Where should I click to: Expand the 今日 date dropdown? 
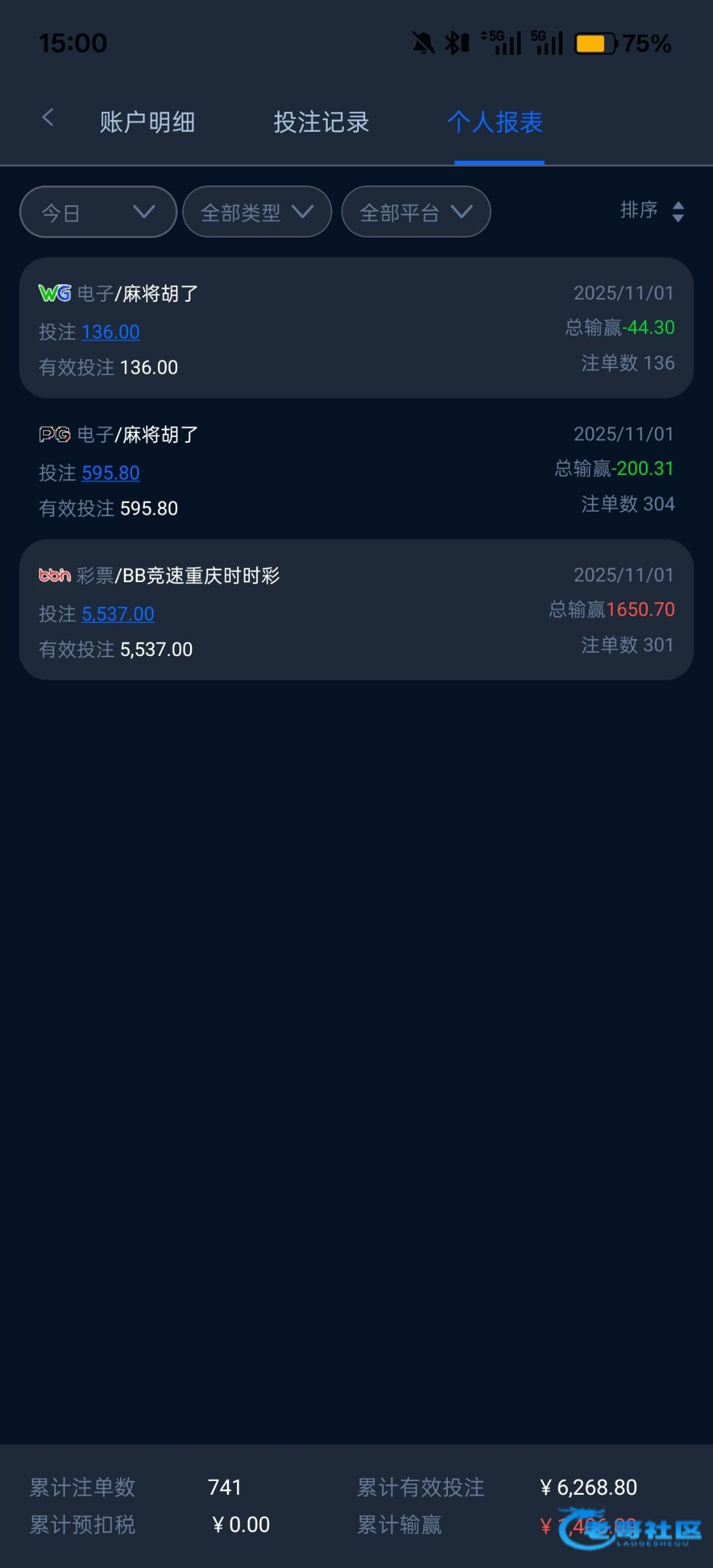point(99,212)
